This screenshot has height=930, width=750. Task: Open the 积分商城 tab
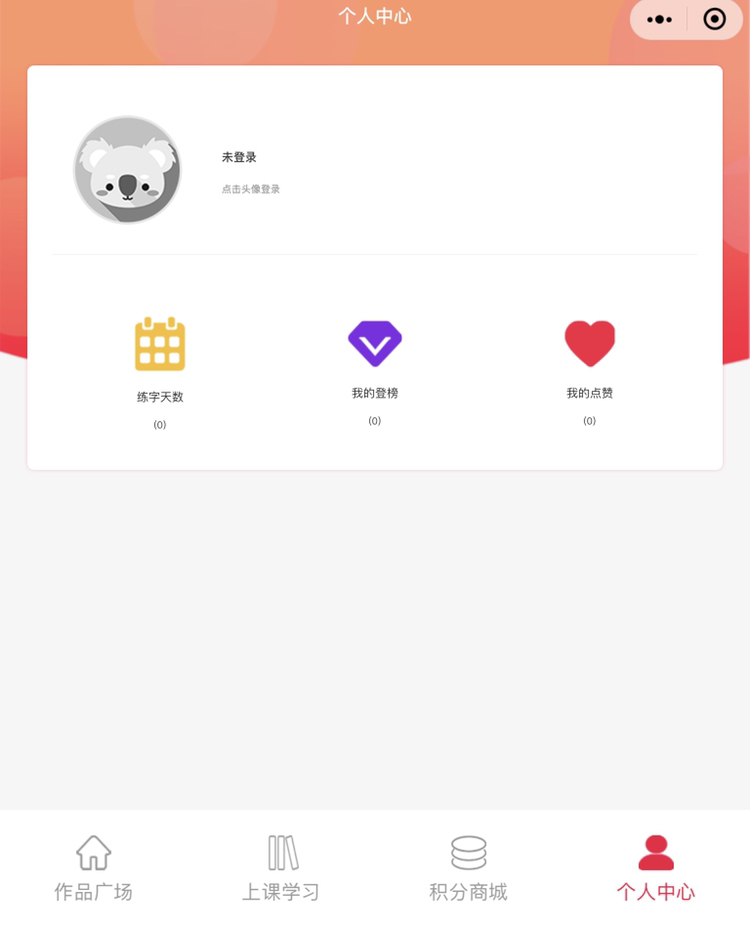(x=468, y=868)
